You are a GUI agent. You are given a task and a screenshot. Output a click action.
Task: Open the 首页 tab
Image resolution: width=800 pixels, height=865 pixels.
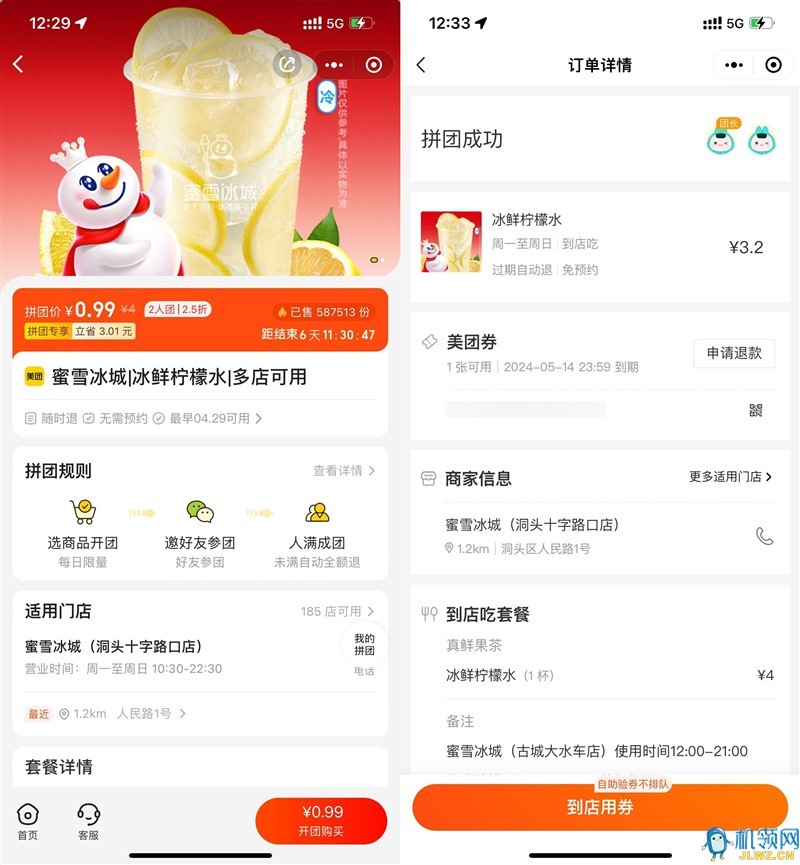[x=28, y=822]
